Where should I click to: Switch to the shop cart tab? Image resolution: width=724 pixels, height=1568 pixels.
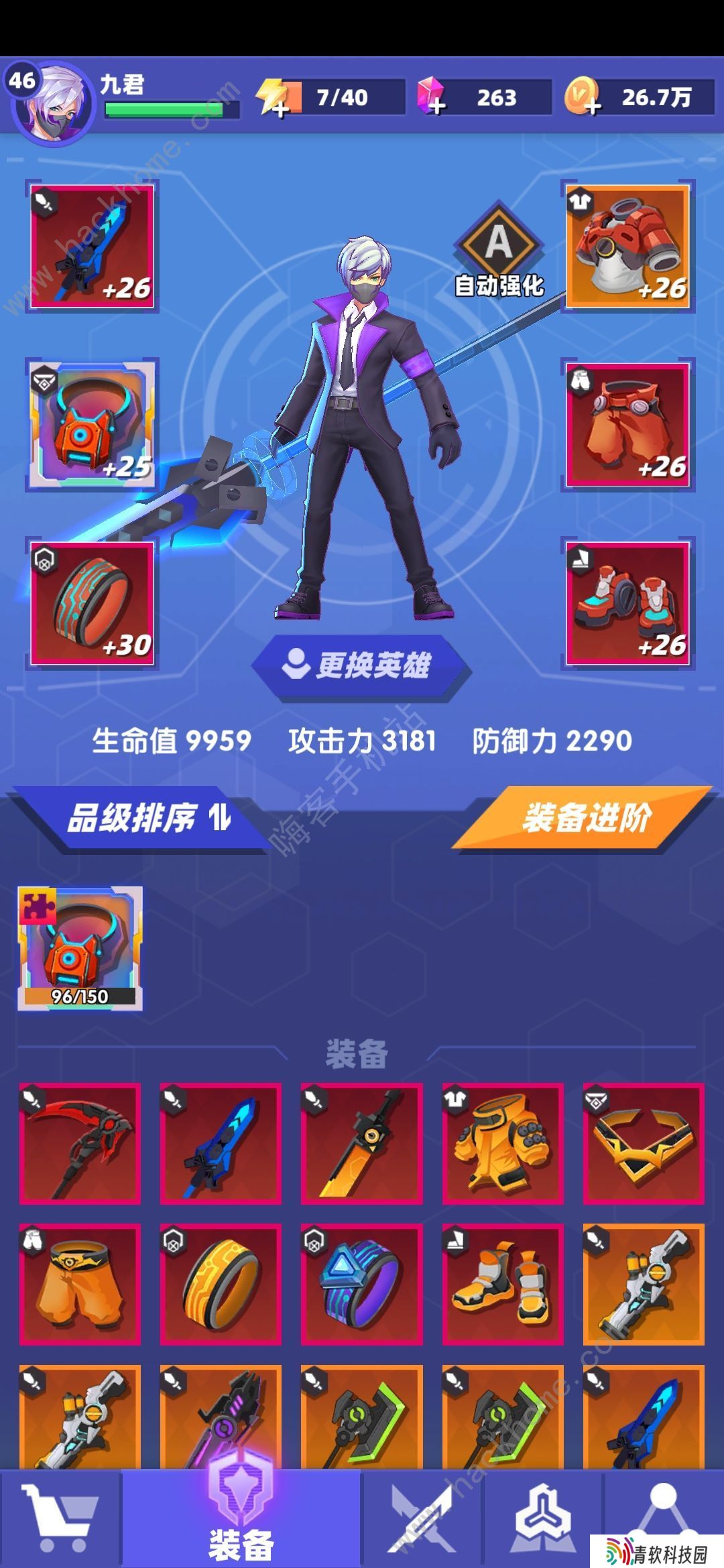point(60,1518)
